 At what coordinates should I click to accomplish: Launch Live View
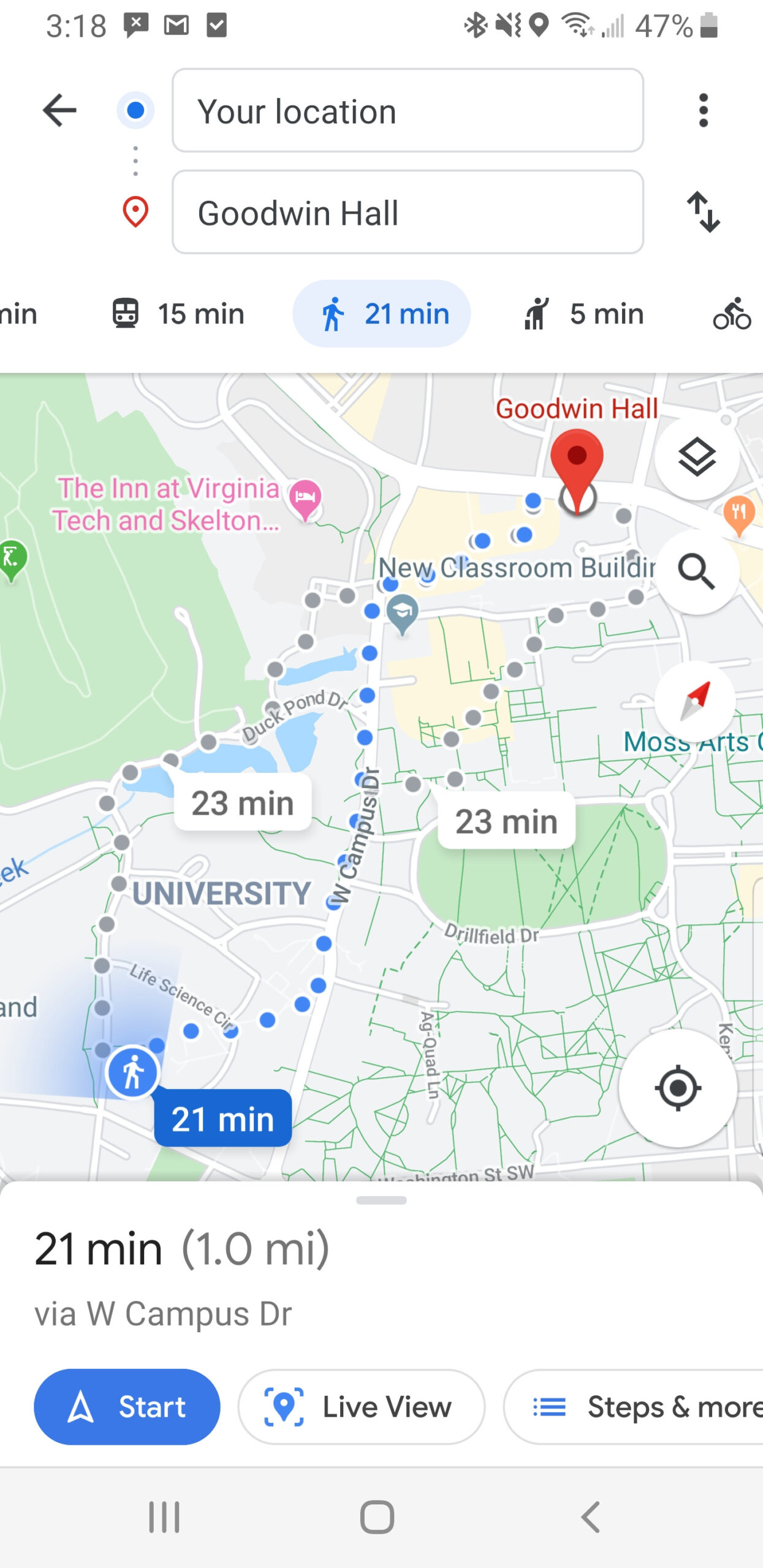[362, 1407]
